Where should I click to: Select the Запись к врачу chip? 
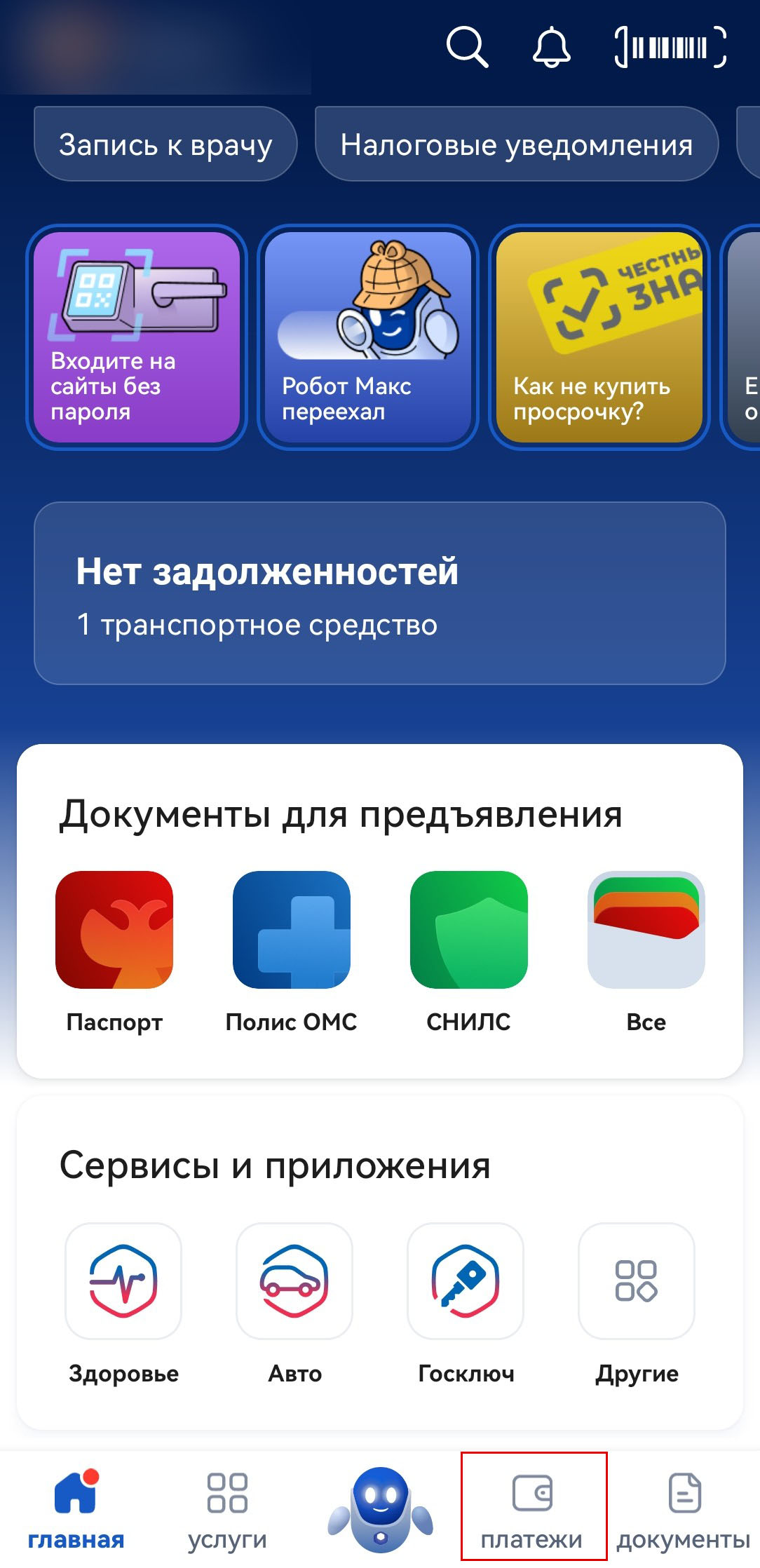point(165,144)
